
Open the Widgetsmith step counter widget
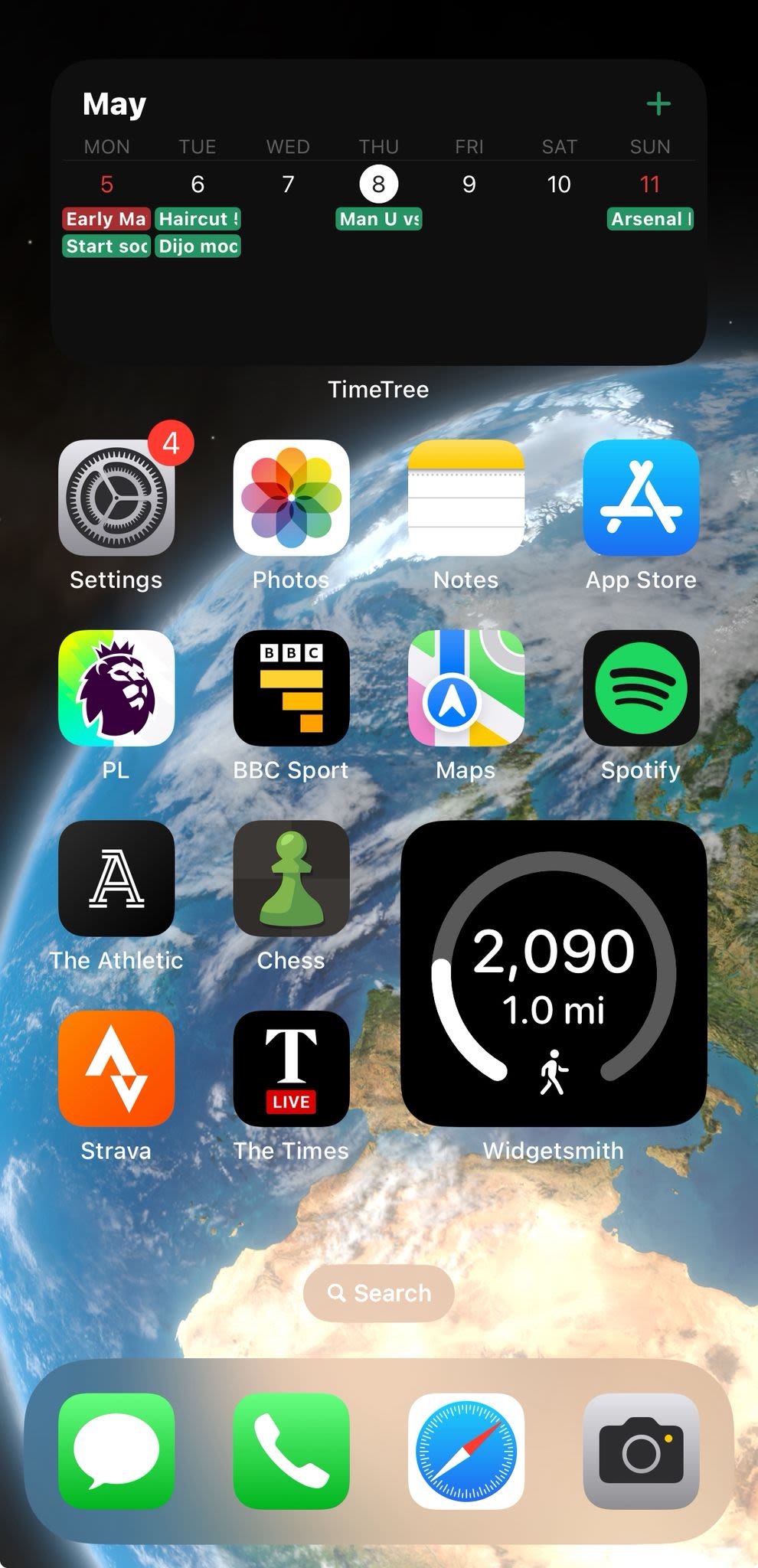pyautogui.click(x=554, y=973)
